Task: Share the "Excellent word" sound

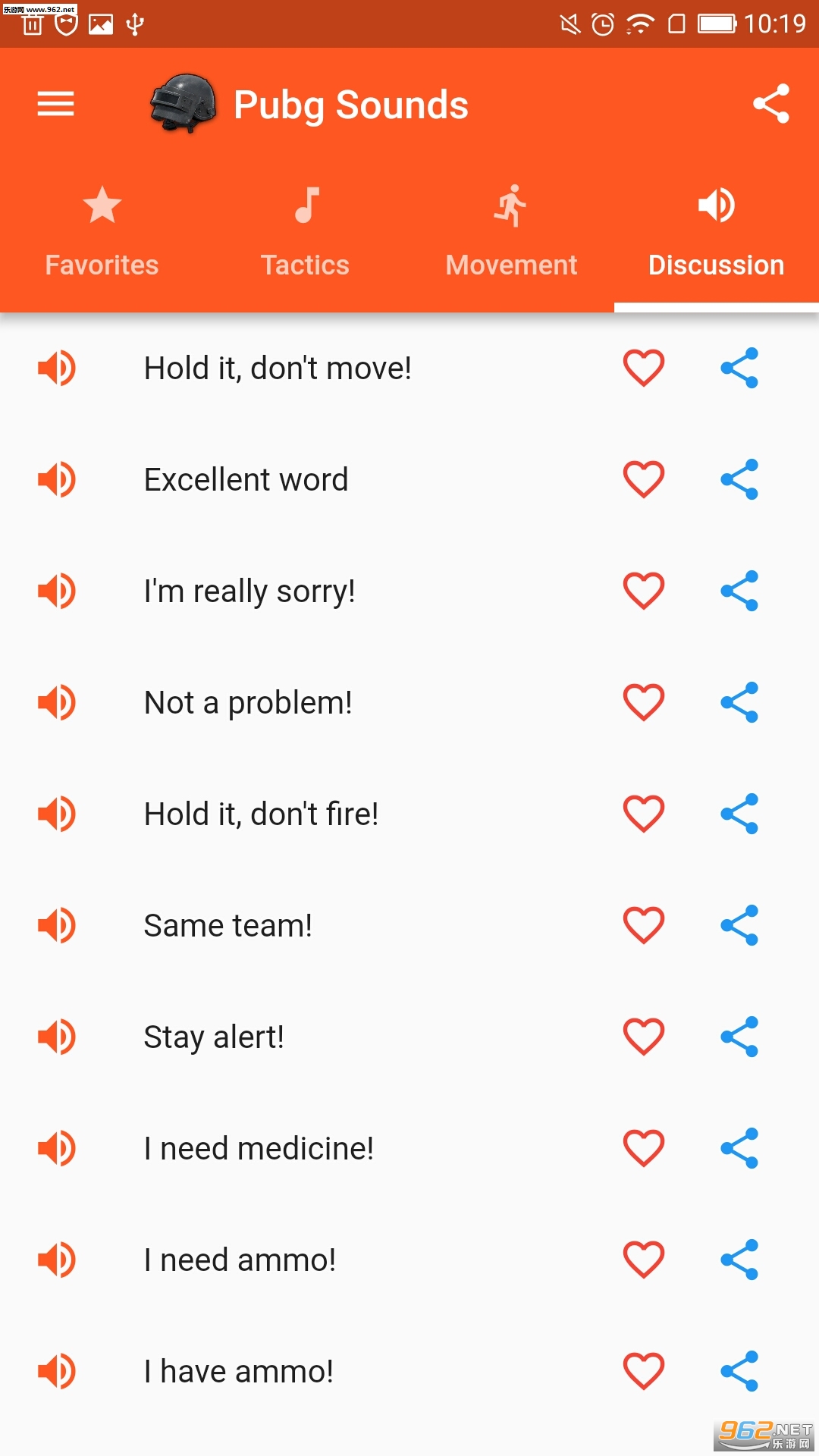Action: (739, 479)
